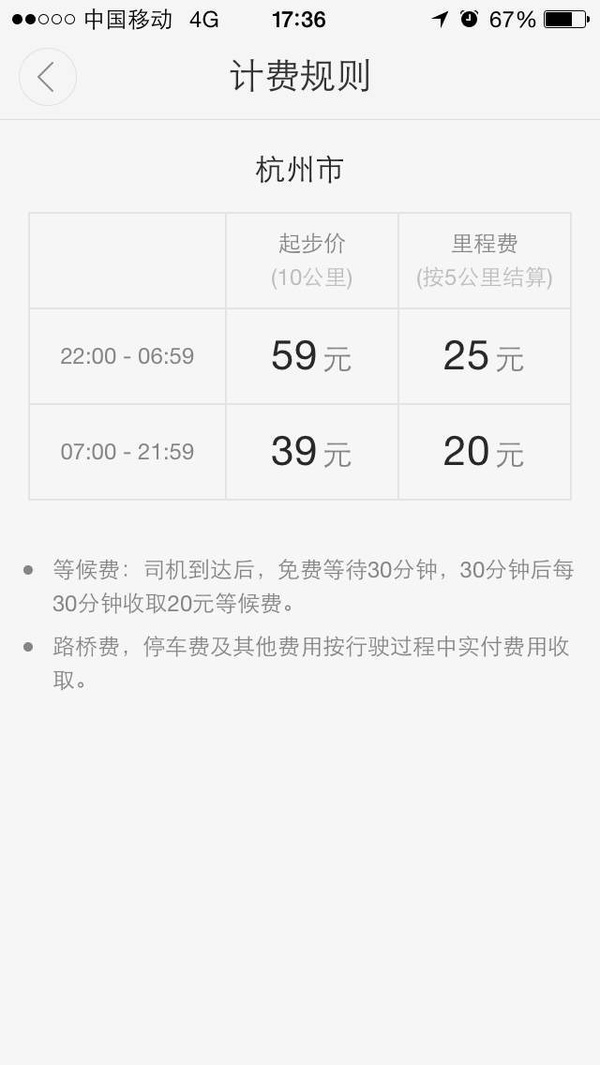The height and width of the screenshot is (1065, 600).
Task: Go back from the 计费规则 page
Action: click(x=48, y=77)
